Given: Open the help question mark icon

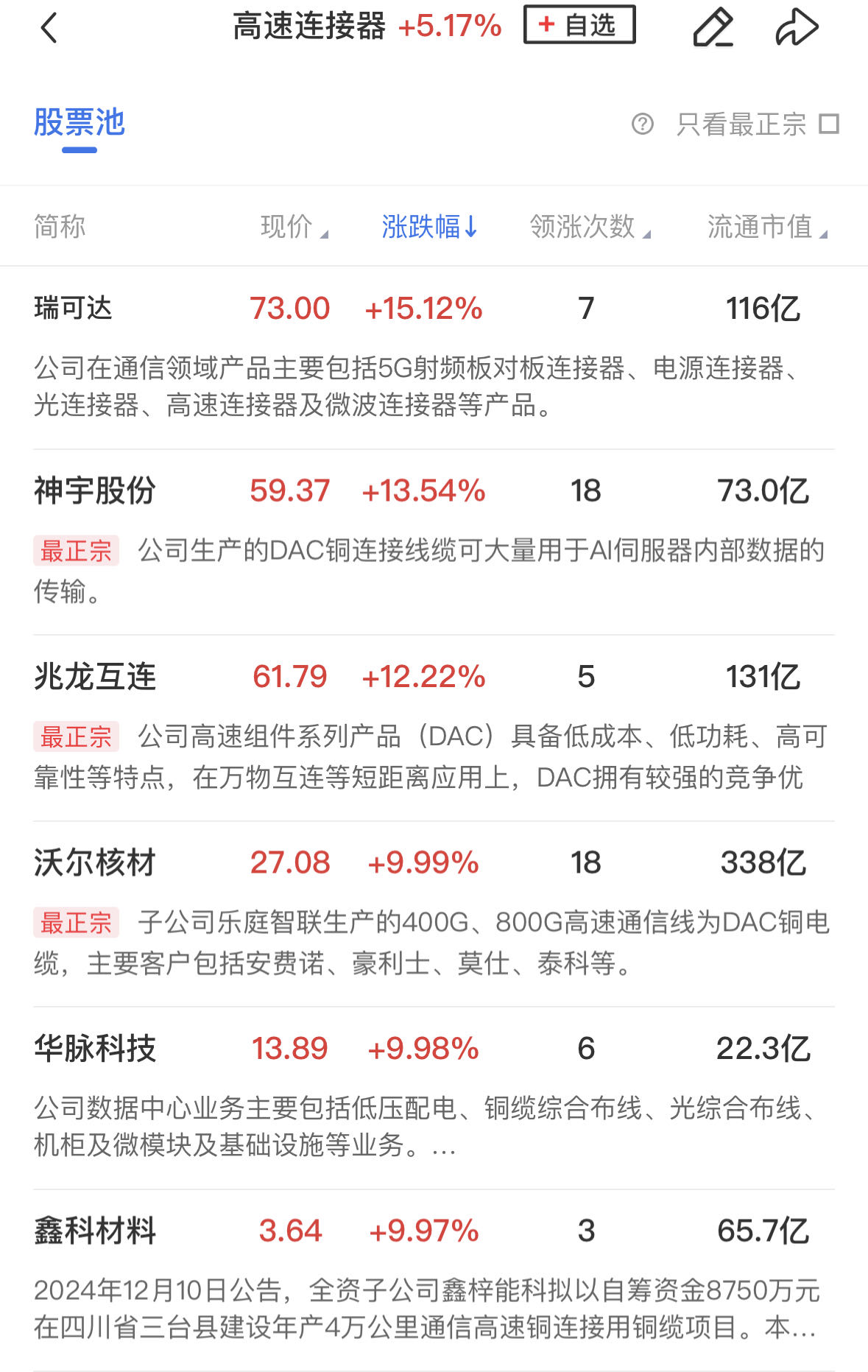Looking at the screenshot, I should click(643, 124).
